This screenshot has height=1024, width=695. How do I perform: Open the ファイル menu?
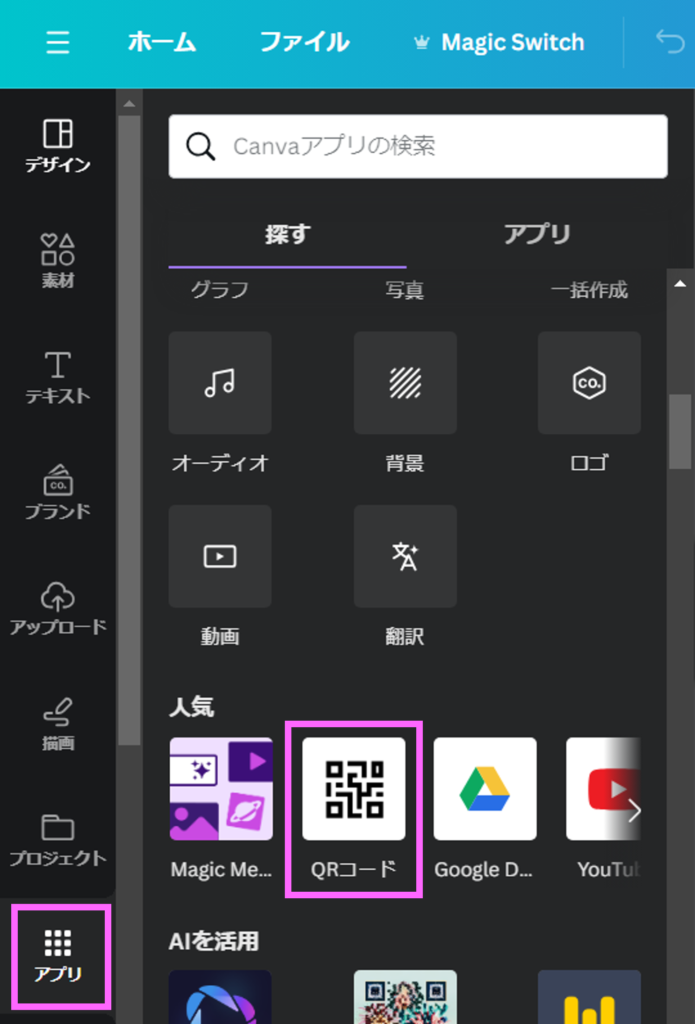304,42
